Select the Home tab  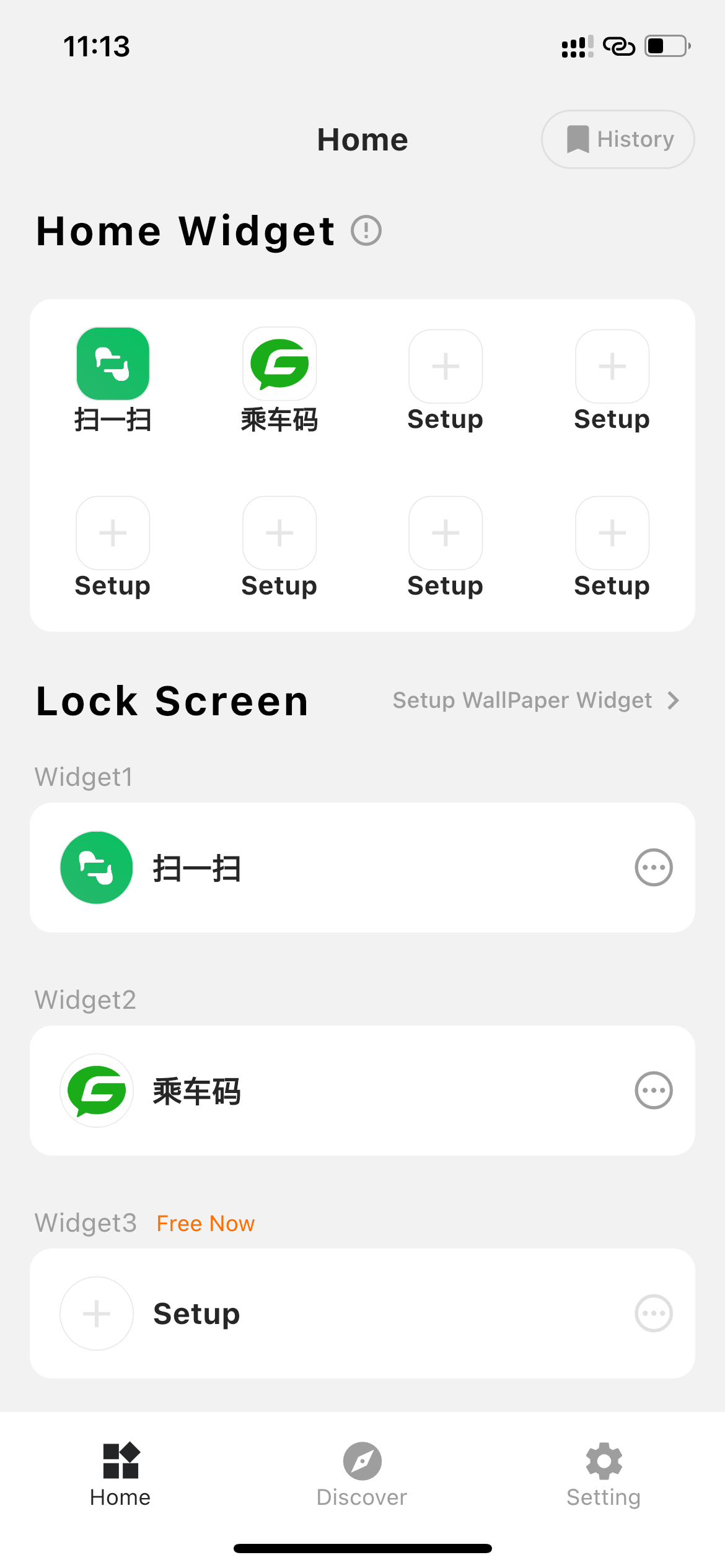[120, 1474]
